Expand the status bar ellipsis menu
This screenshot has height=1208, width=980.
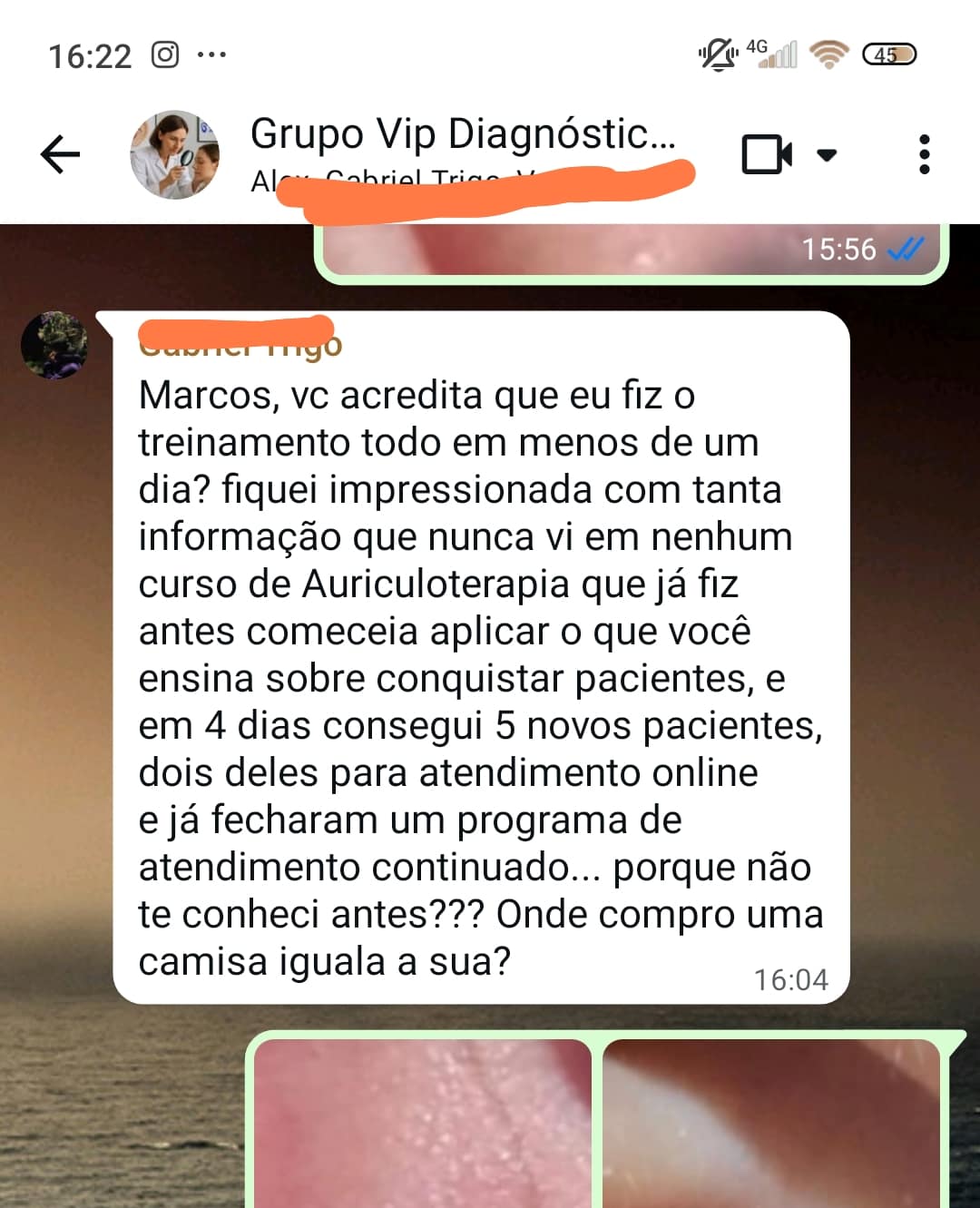[x=212, y=54]
